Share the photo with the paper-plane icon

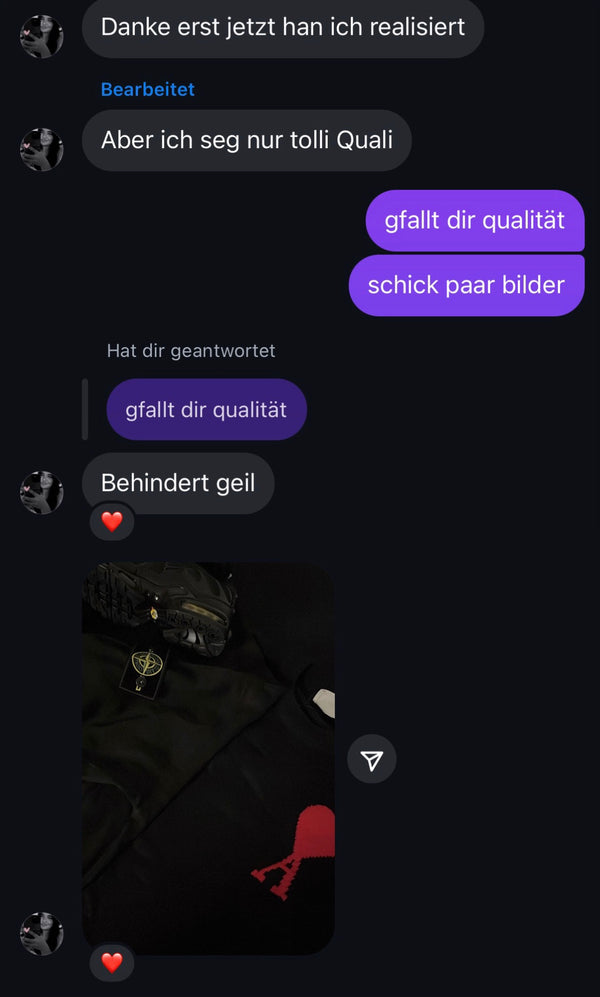(x=372, y=760)
